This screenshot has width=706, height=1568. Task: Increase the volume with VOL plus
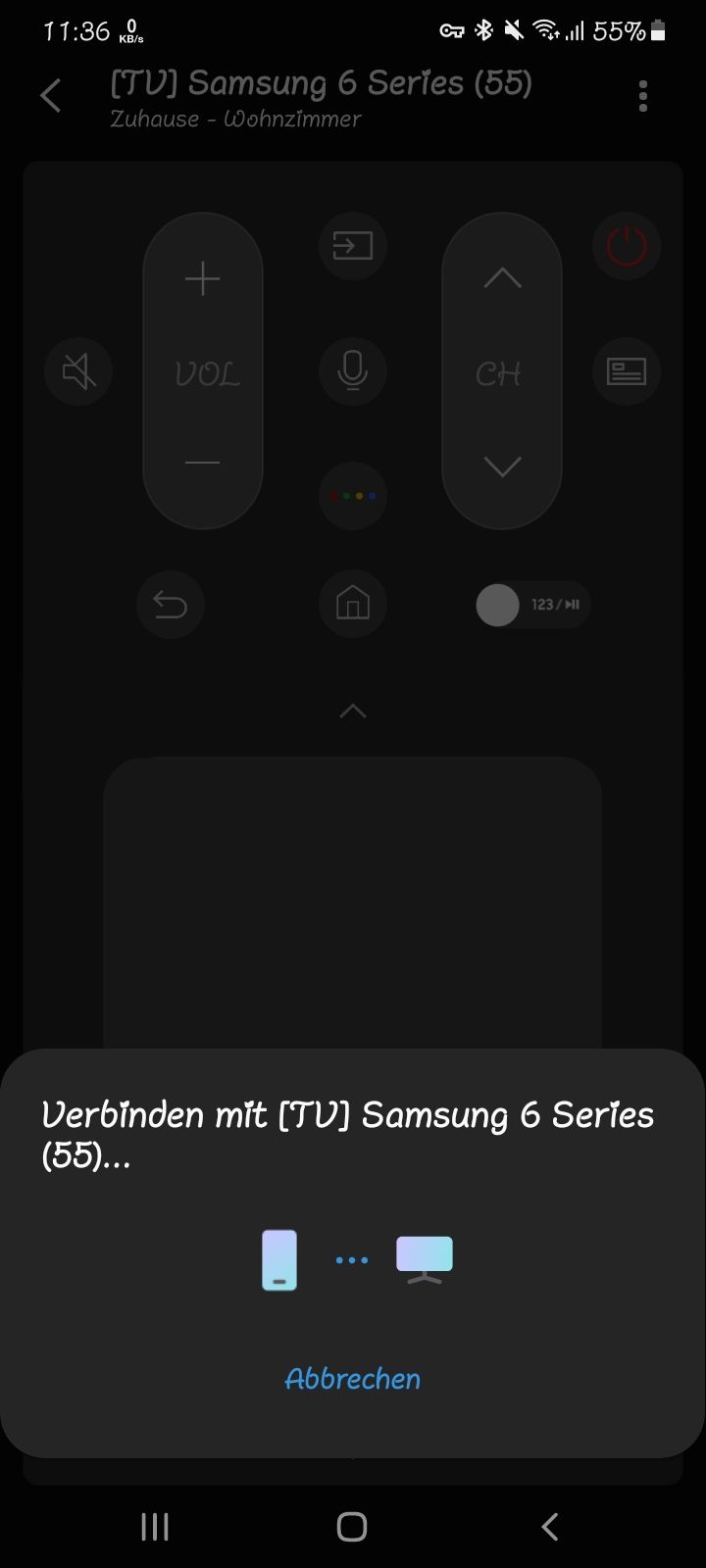click(202, 278)
